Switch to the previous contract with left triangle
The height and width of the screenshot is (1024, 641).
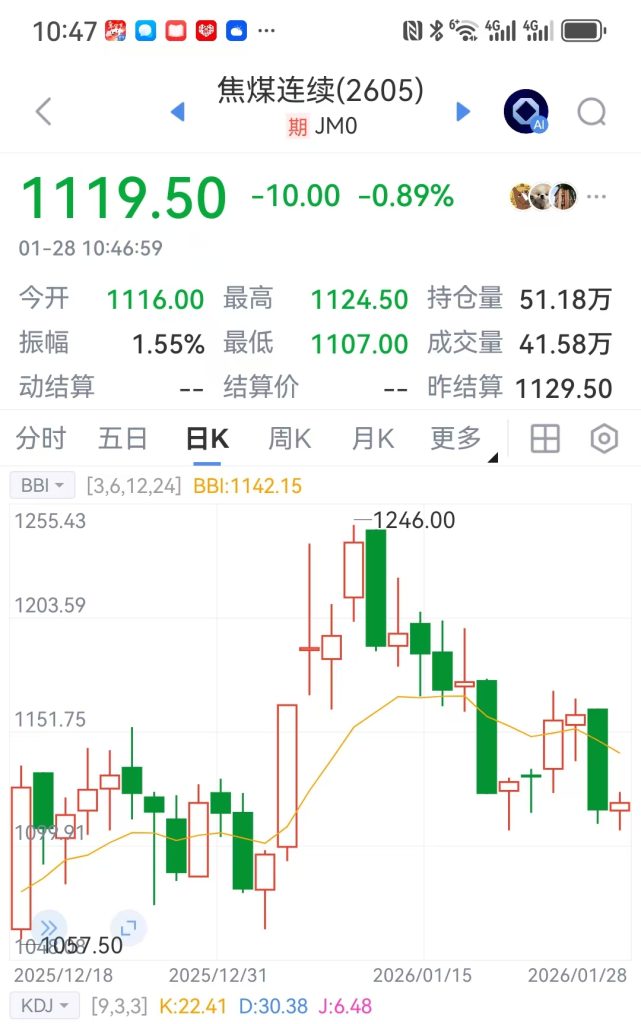point(178,112)
